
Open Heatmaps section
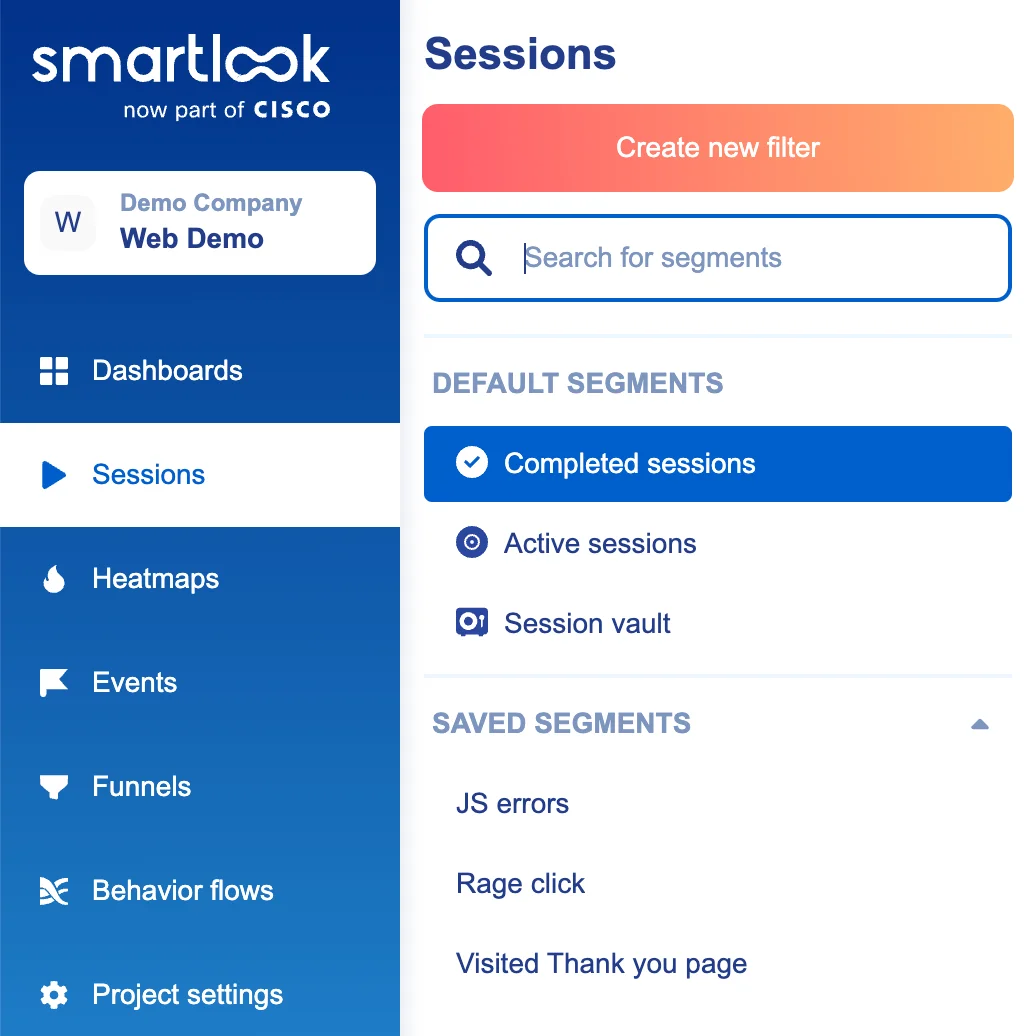[x=155, y=579]
